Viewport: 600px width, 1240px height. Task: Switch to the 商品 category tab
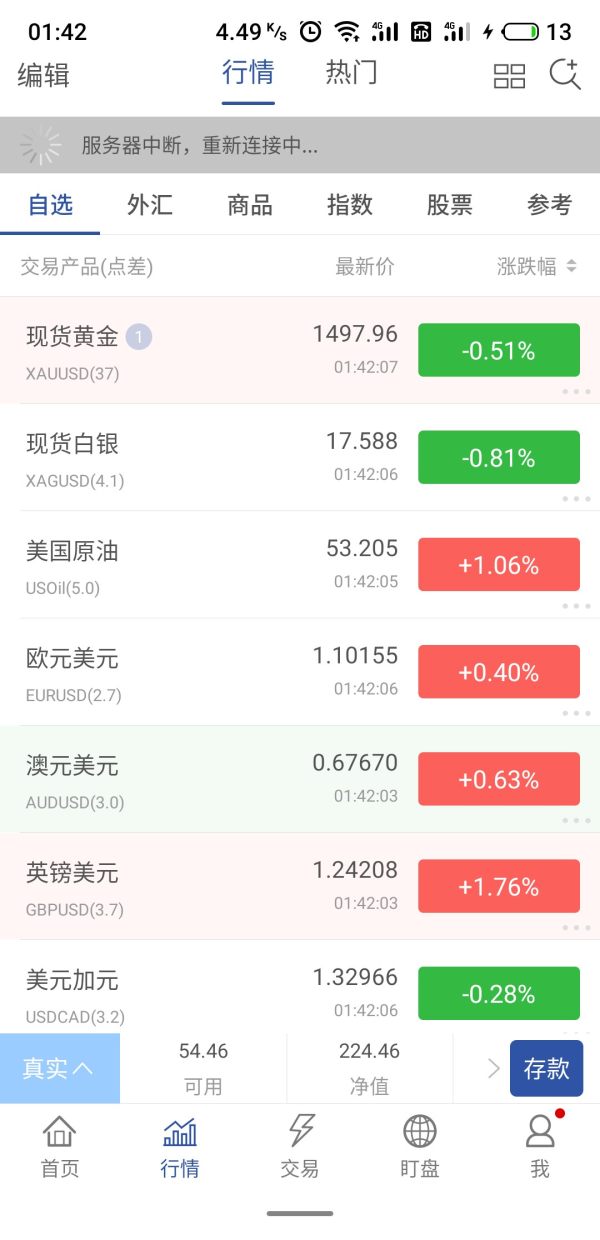(250, 205)
